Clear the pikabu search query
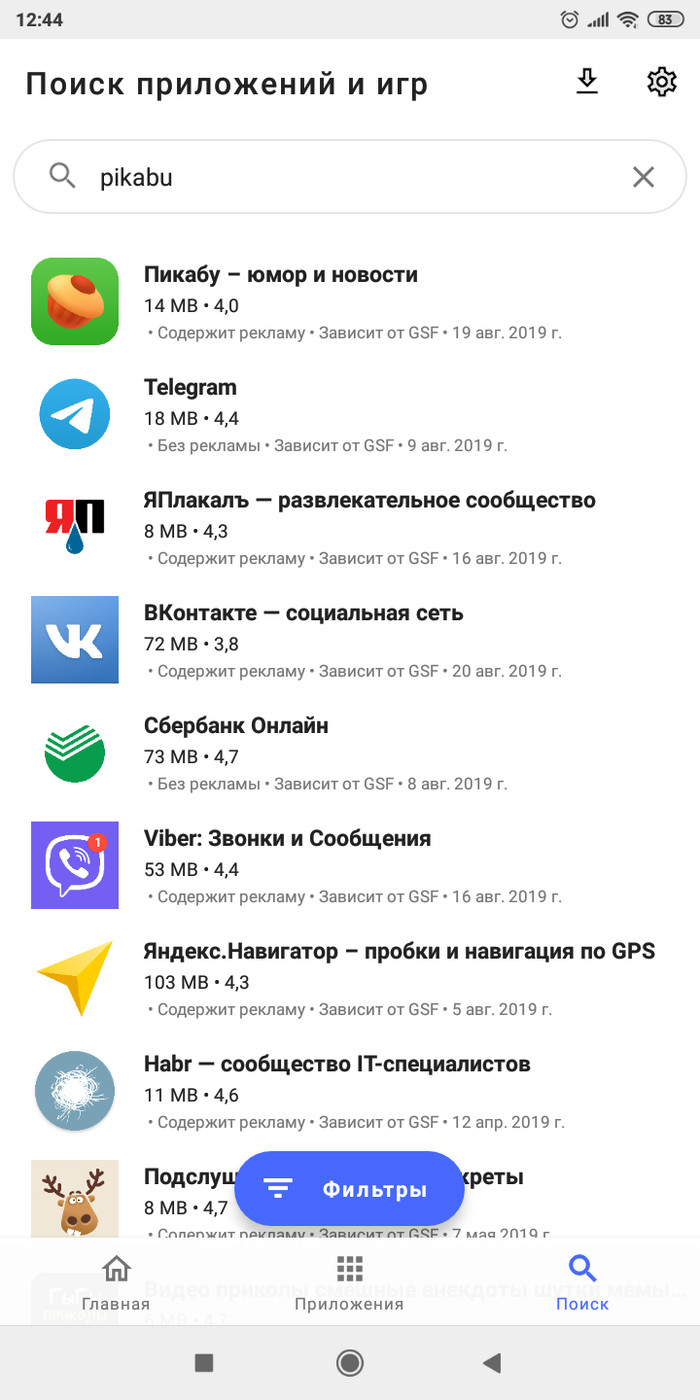This screenshot has width=700, height=1400. [x=643, y=177]
